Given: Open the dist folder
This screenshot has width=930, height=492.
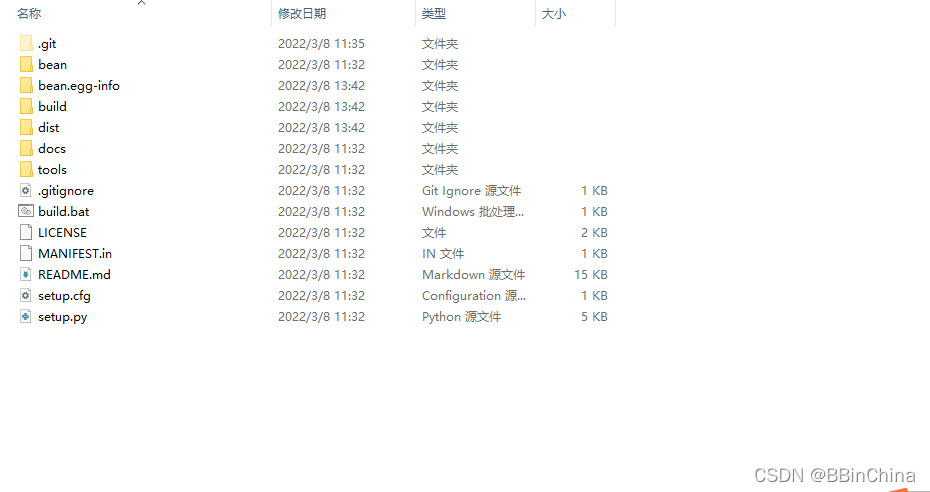Looking at the screenshot, I should 48,128.
